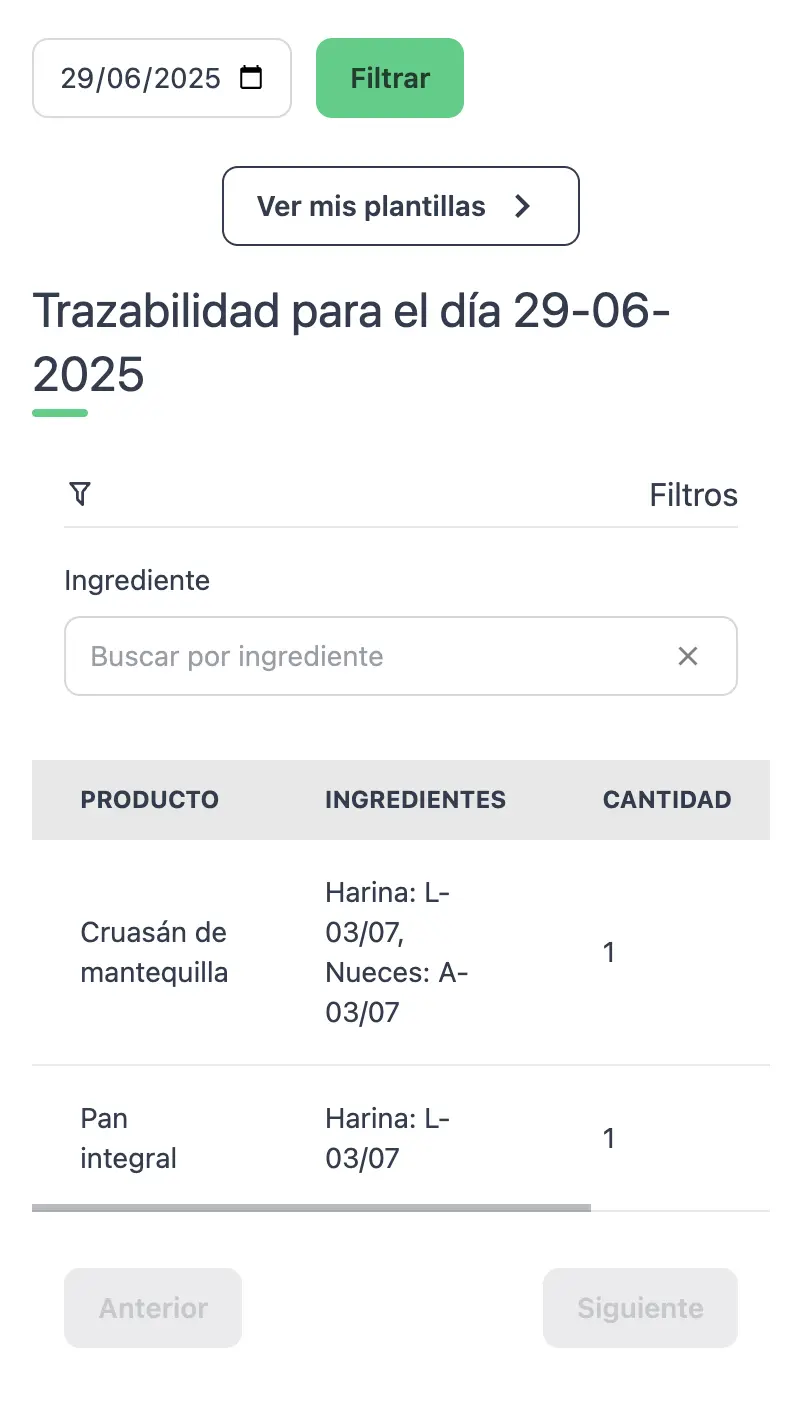Click the Buscar por ingrediente search field

pos(350,656)
